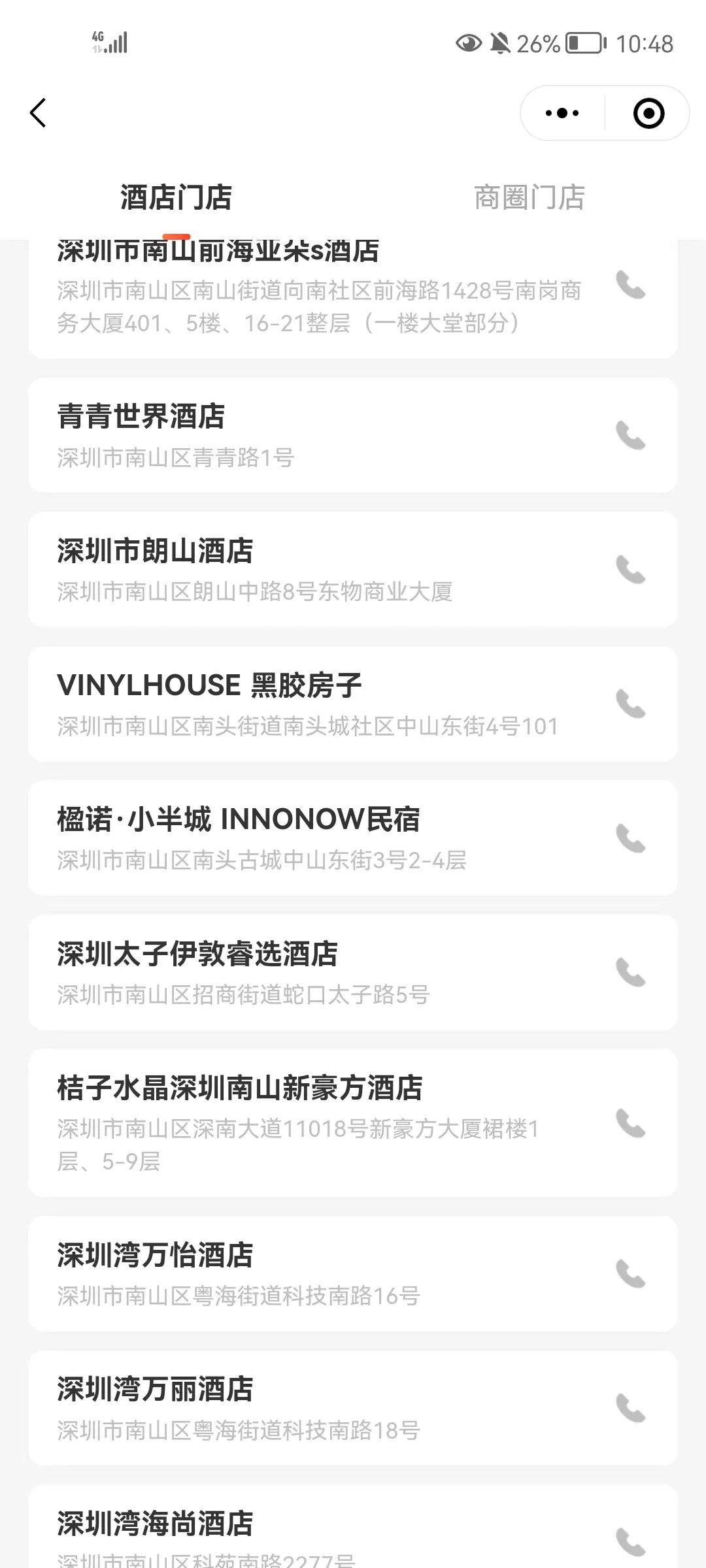Call VINYLHOUSE 黑胶房子
Screen dimensions: 706x1568
click(x=630, y=704)
